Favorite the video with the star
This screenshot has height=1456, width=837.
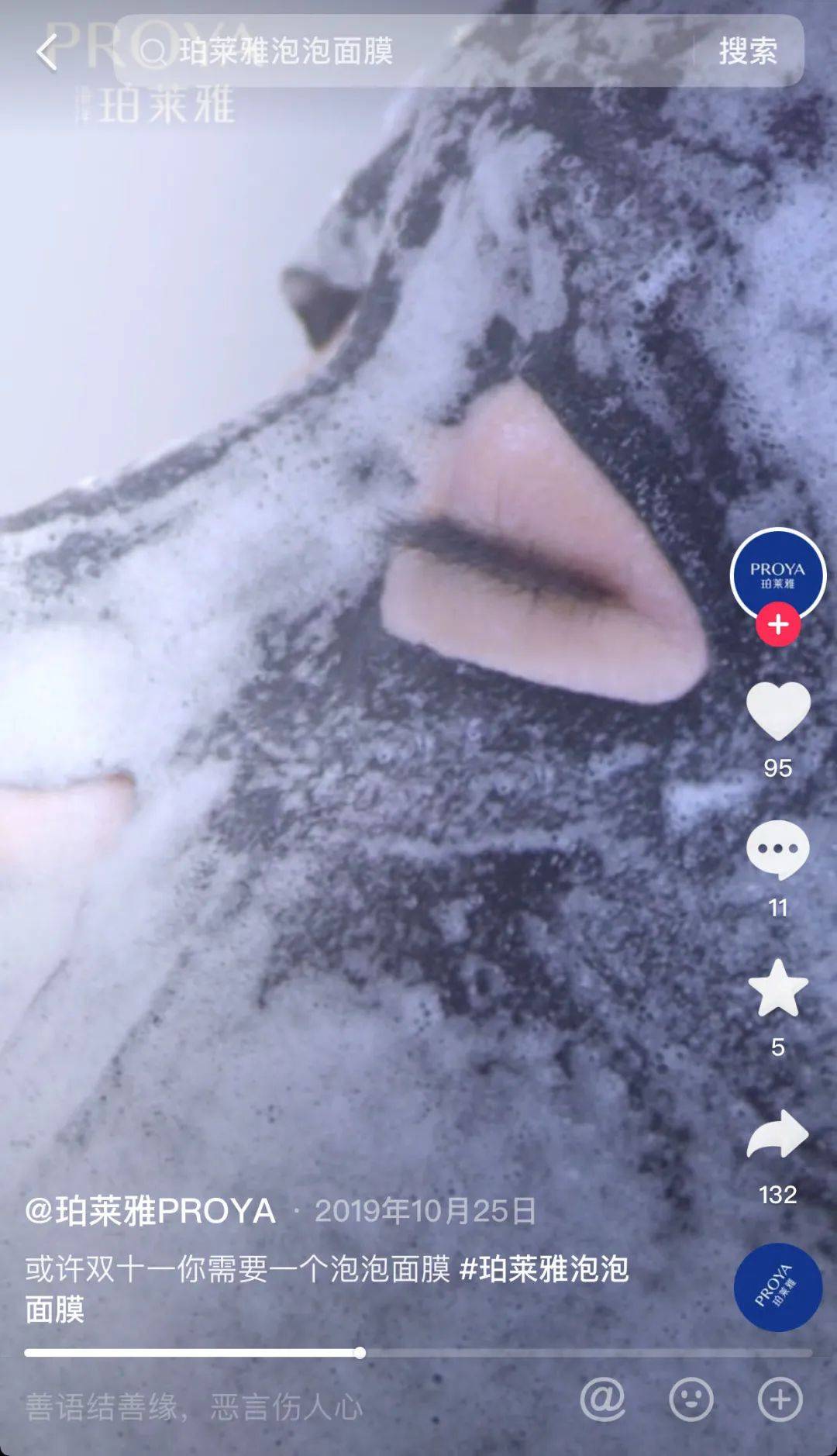pyautogui.click(x=777, y=988)
